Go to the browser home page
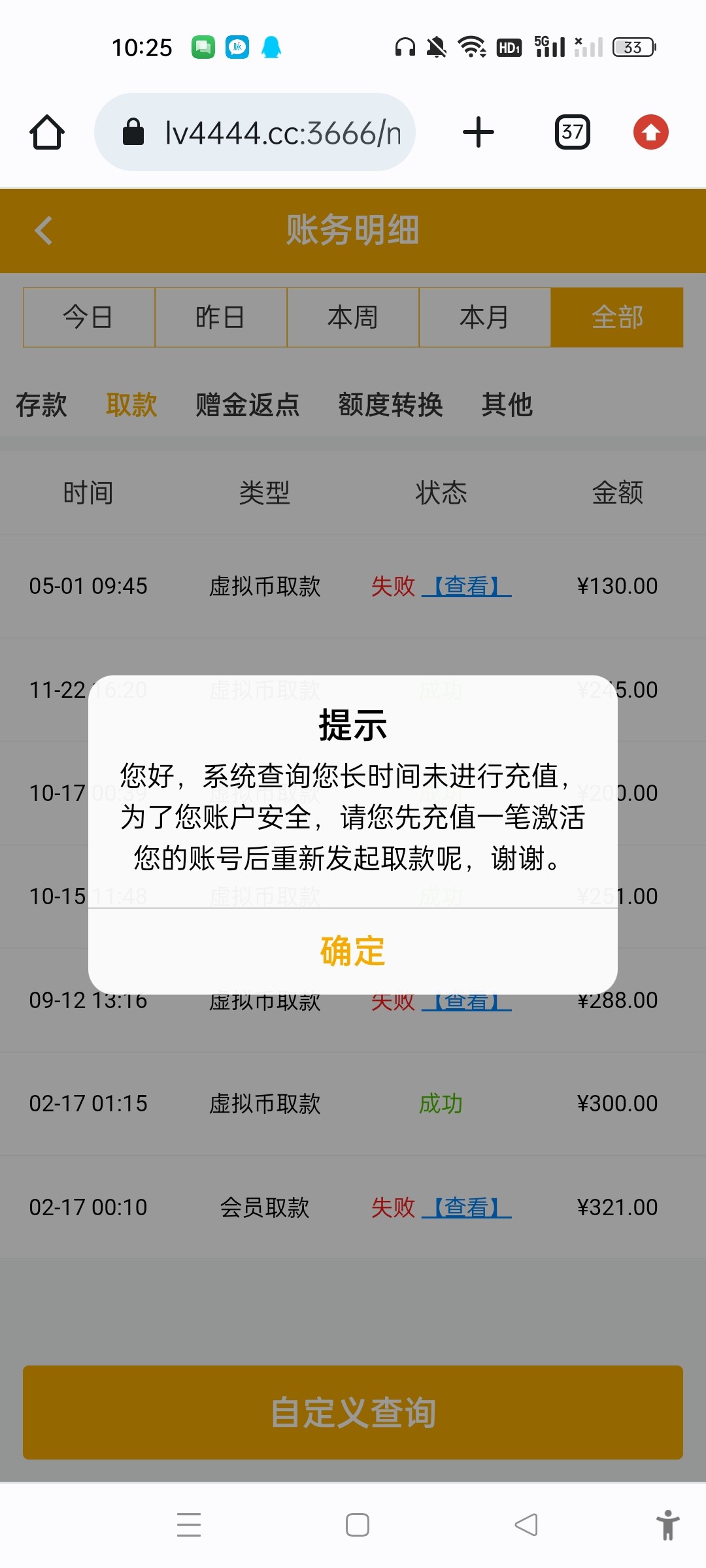 [x=47, y=133]
